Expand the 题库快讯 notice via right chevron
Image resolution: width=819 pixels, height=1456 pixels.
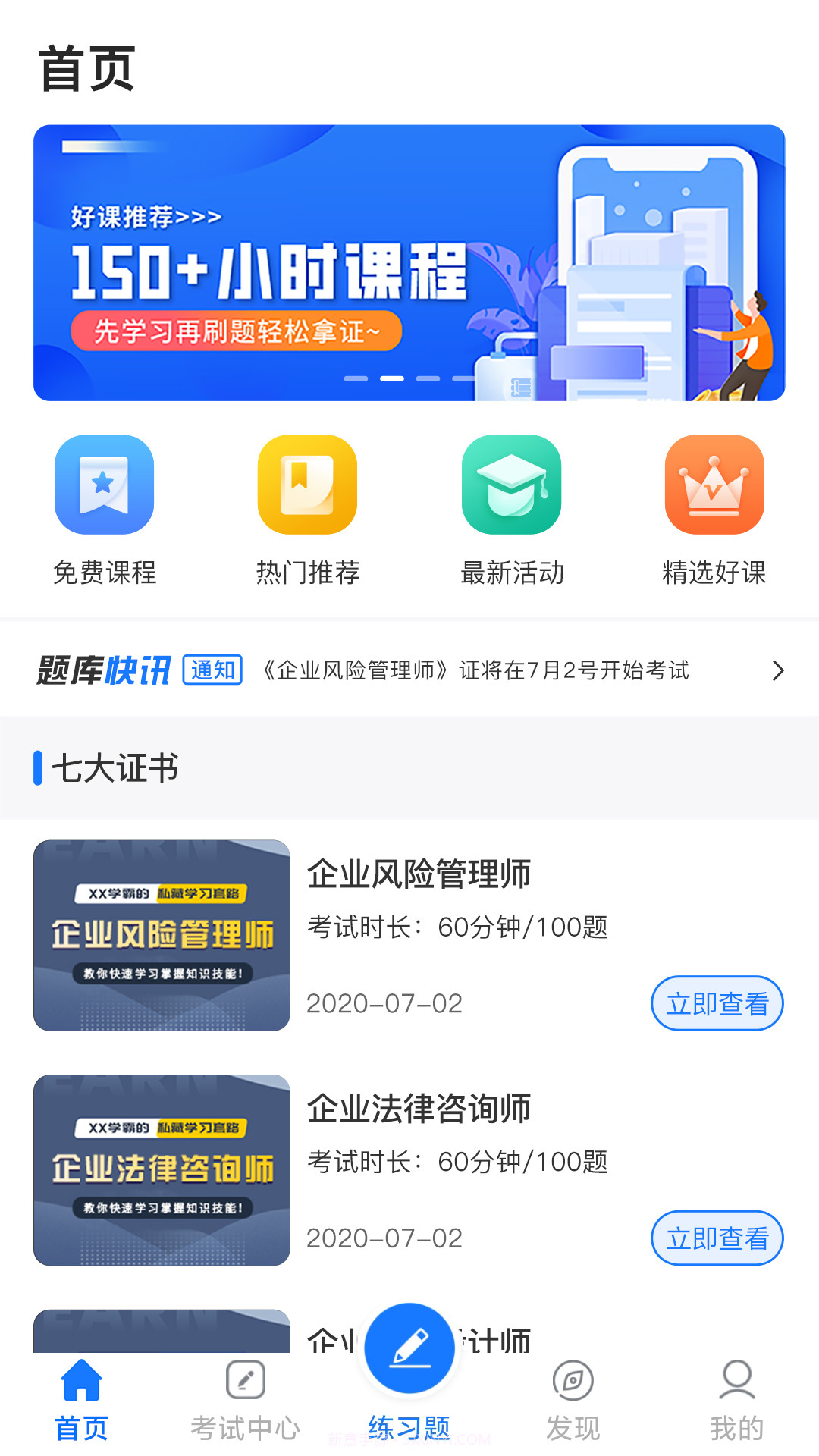778,670
